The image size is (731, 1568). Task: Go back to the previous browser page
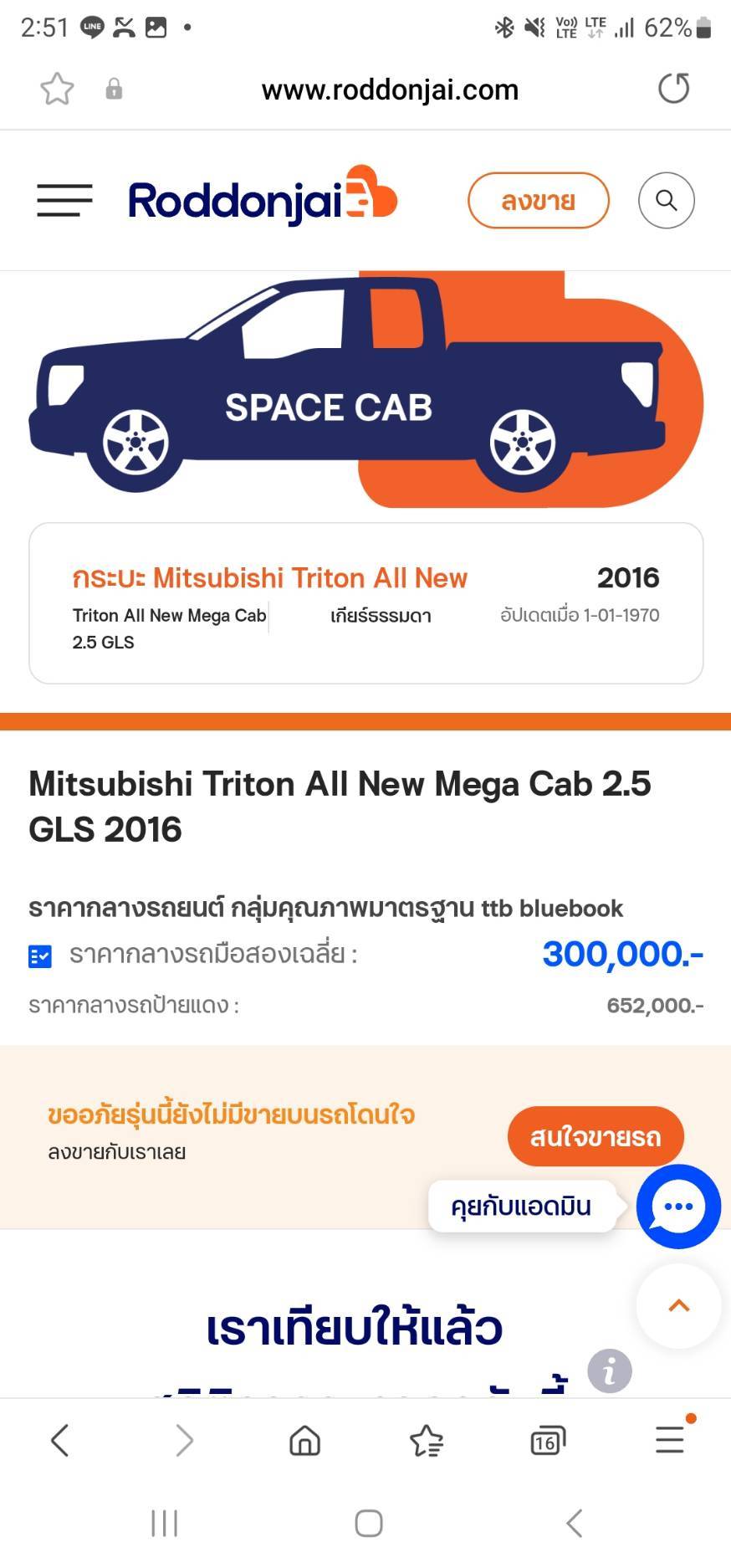pos(60,1440)
